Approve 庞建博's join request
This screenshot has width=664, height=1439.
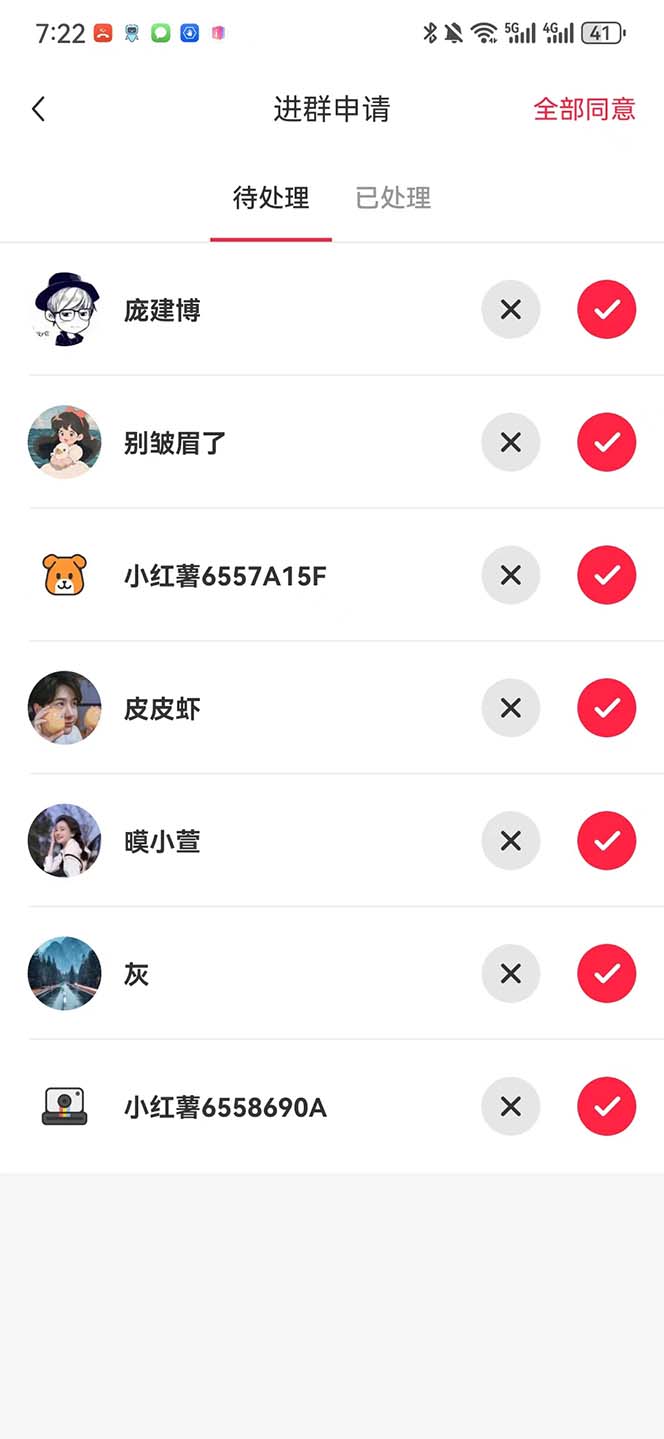(x=606, y=310)
